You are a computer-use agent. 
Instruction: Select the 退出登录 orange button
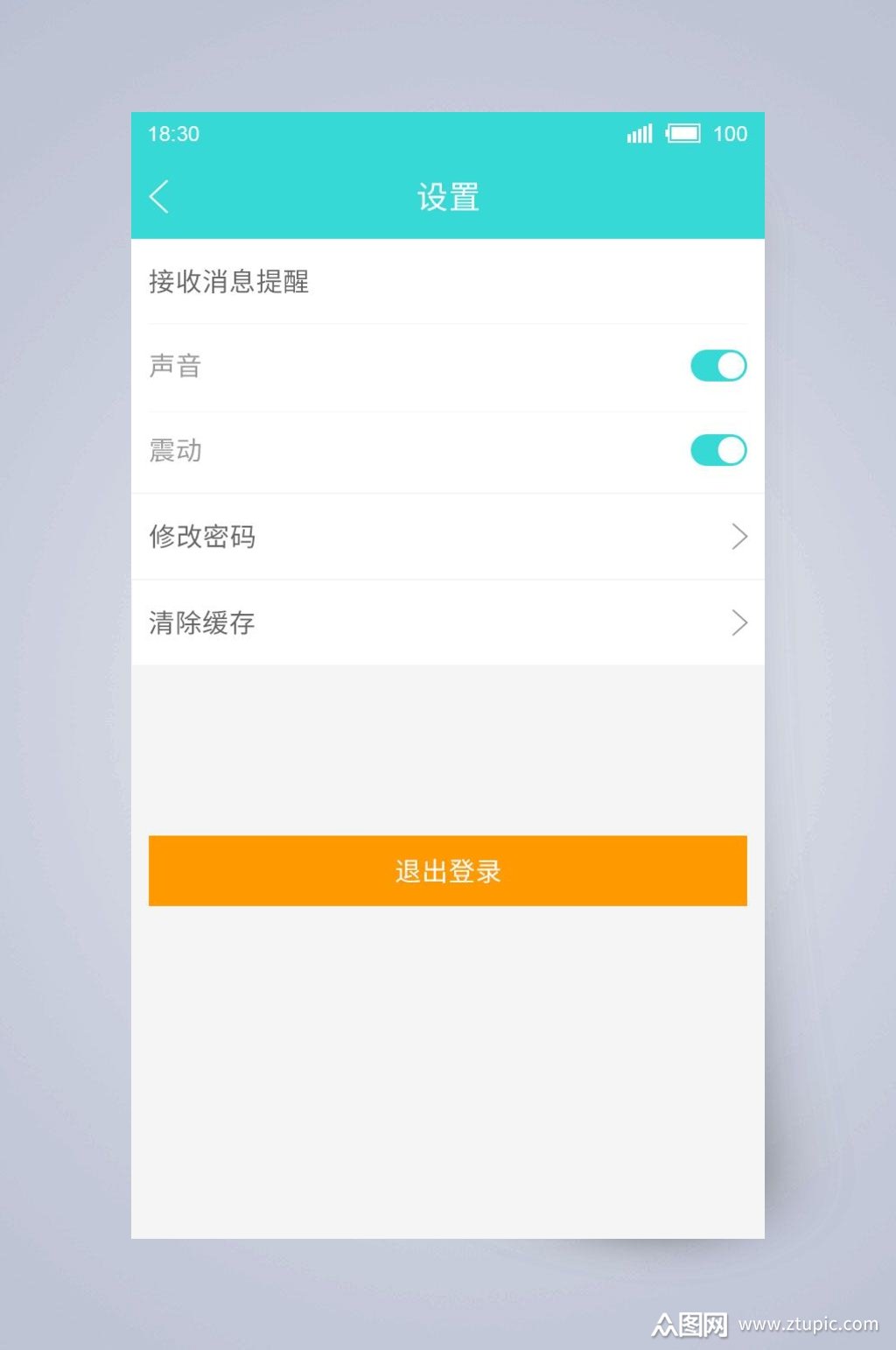[x=447, y=870]
